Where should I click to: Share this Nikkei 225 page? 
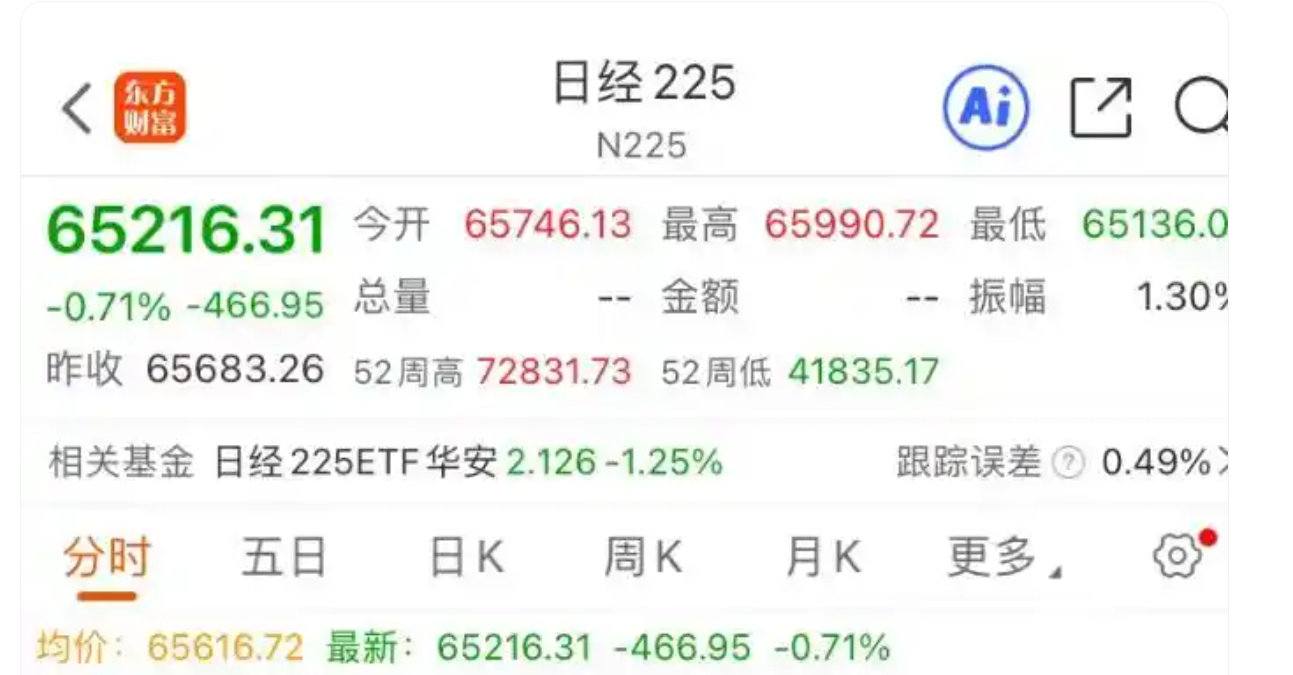[1101, 106]
